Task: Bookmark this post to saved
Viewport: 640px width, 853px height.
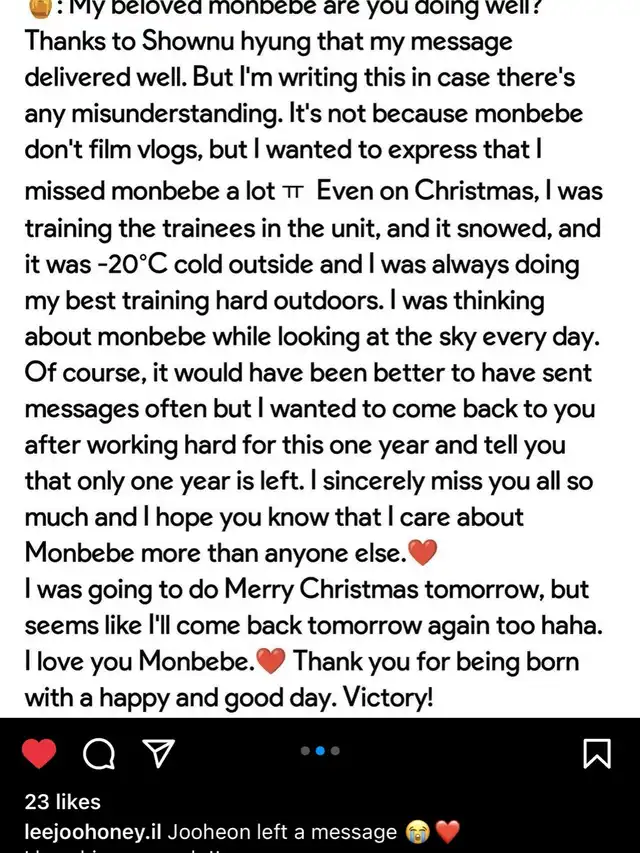Action: (x=596, y=753)
